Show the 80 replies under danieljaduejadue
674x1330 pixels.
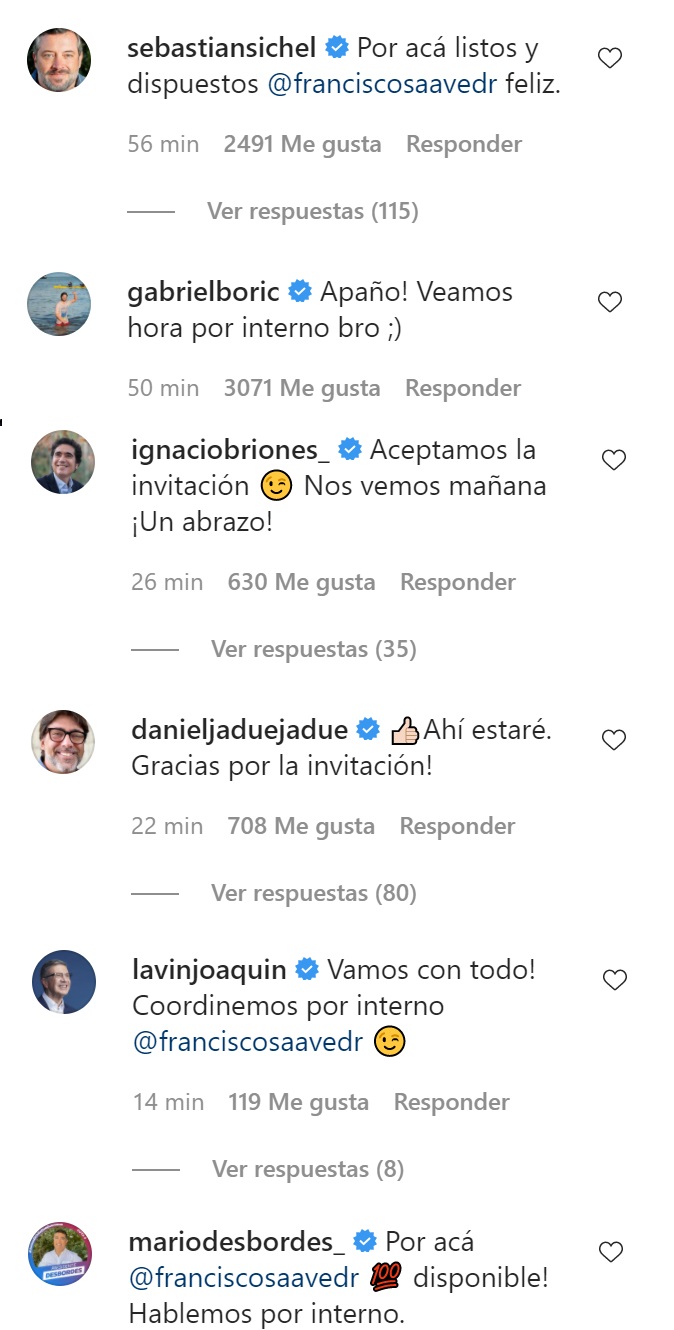click(x=313, y=892)
